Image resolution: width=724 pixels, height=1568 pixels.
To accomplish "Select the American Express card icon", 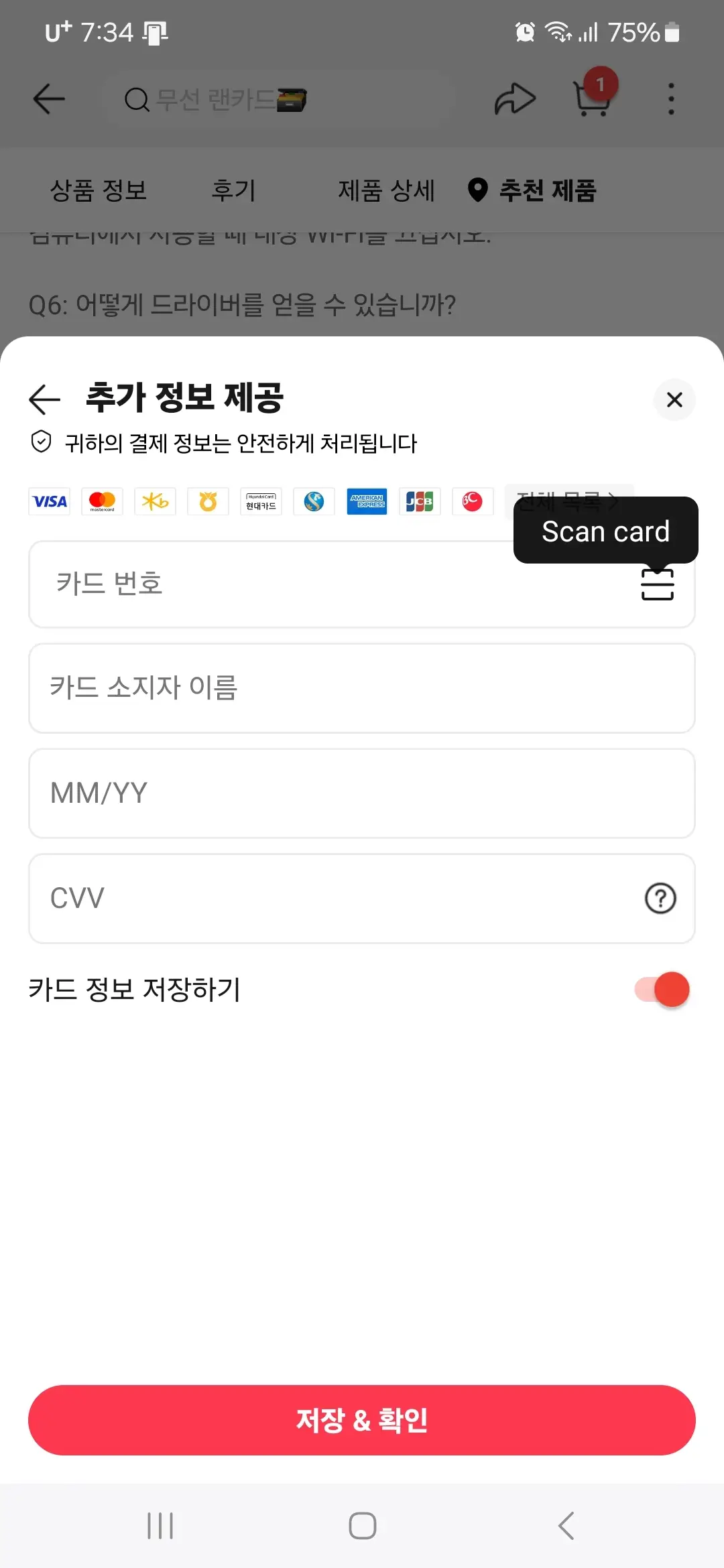I will point(367,501).
